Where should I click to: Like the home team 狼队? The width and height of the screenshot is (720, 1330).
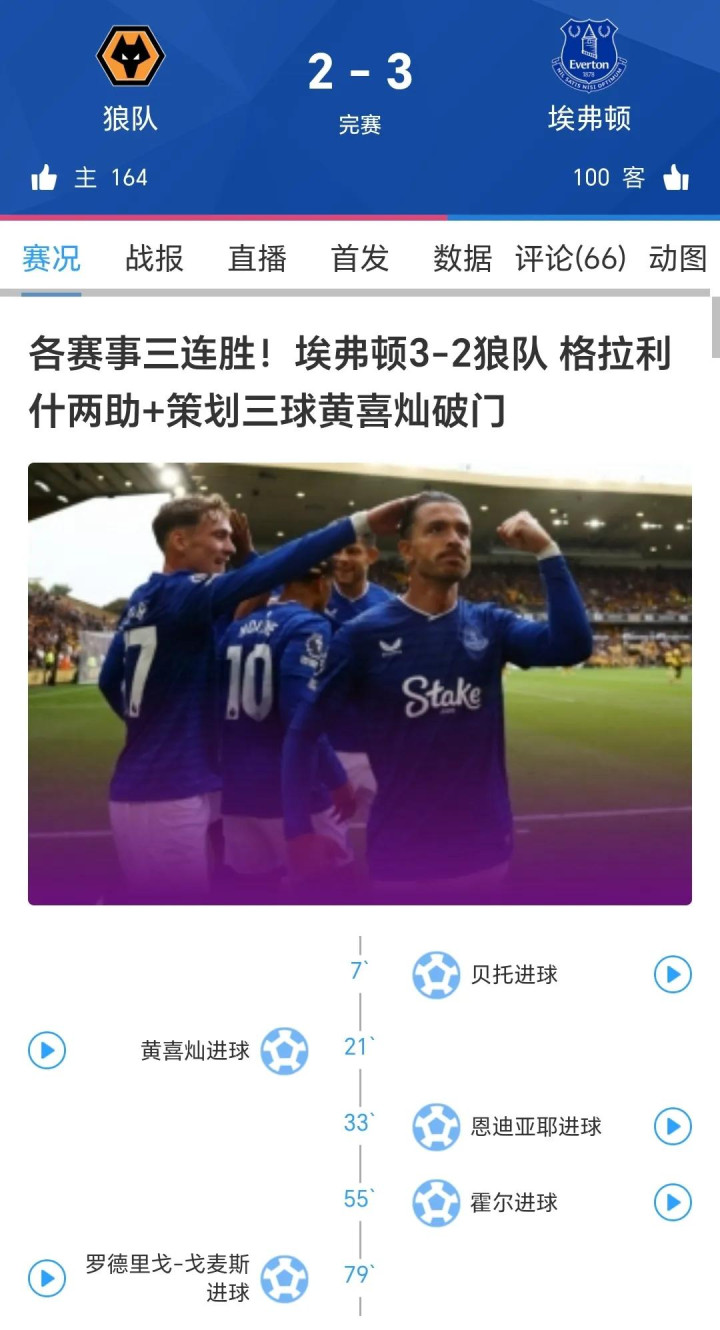click(45, 178)
